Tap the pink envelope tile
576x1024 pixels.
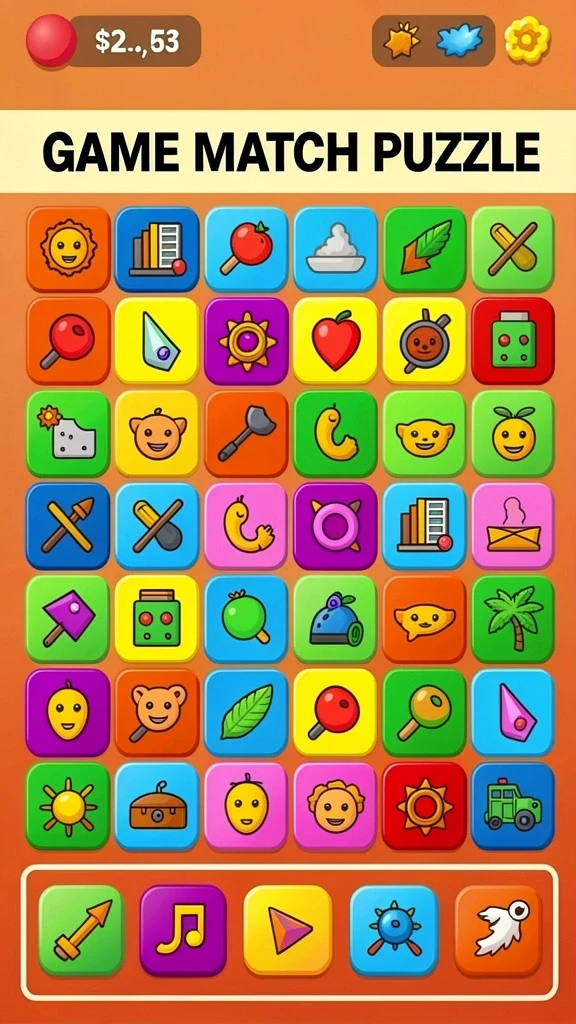tap(513, 526)
